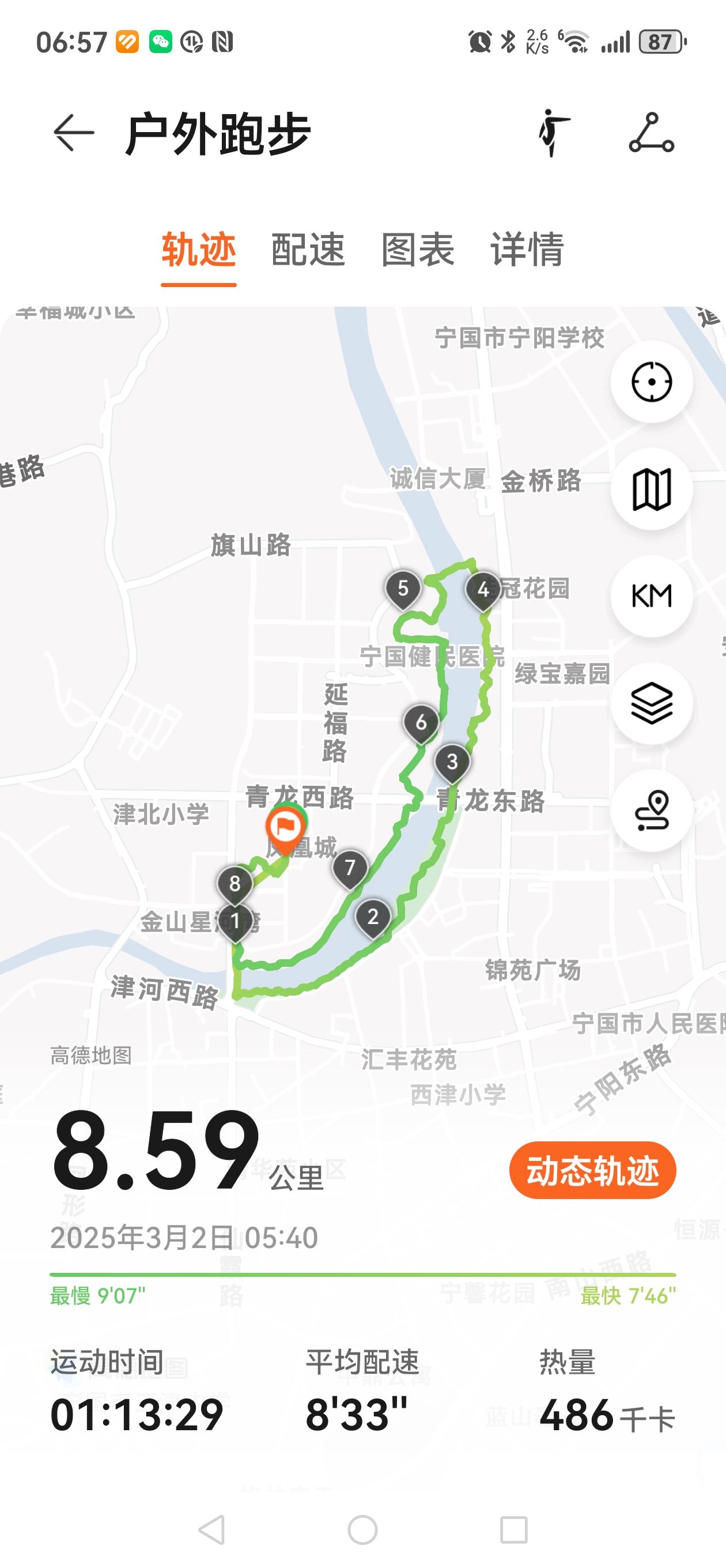Go to the home screen via system nav
Viewport: 726px width, 1568px height.
(362, 1529)
